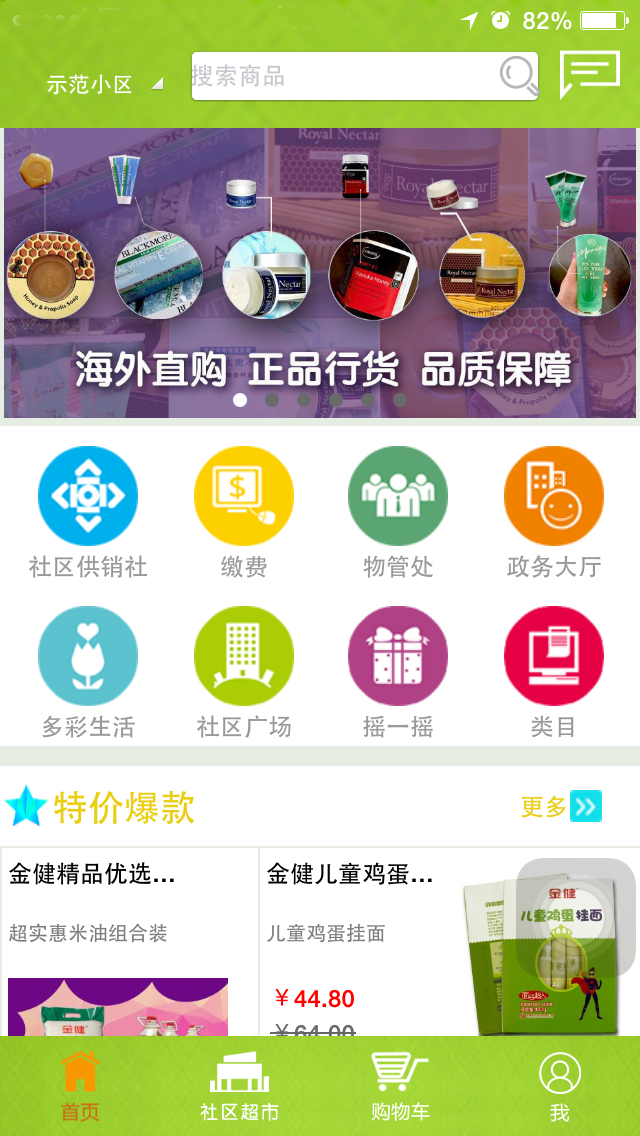Open the 示范小区 community dropdown
This screenshot has height=1136, width=640.
click(x=103, y=85)
